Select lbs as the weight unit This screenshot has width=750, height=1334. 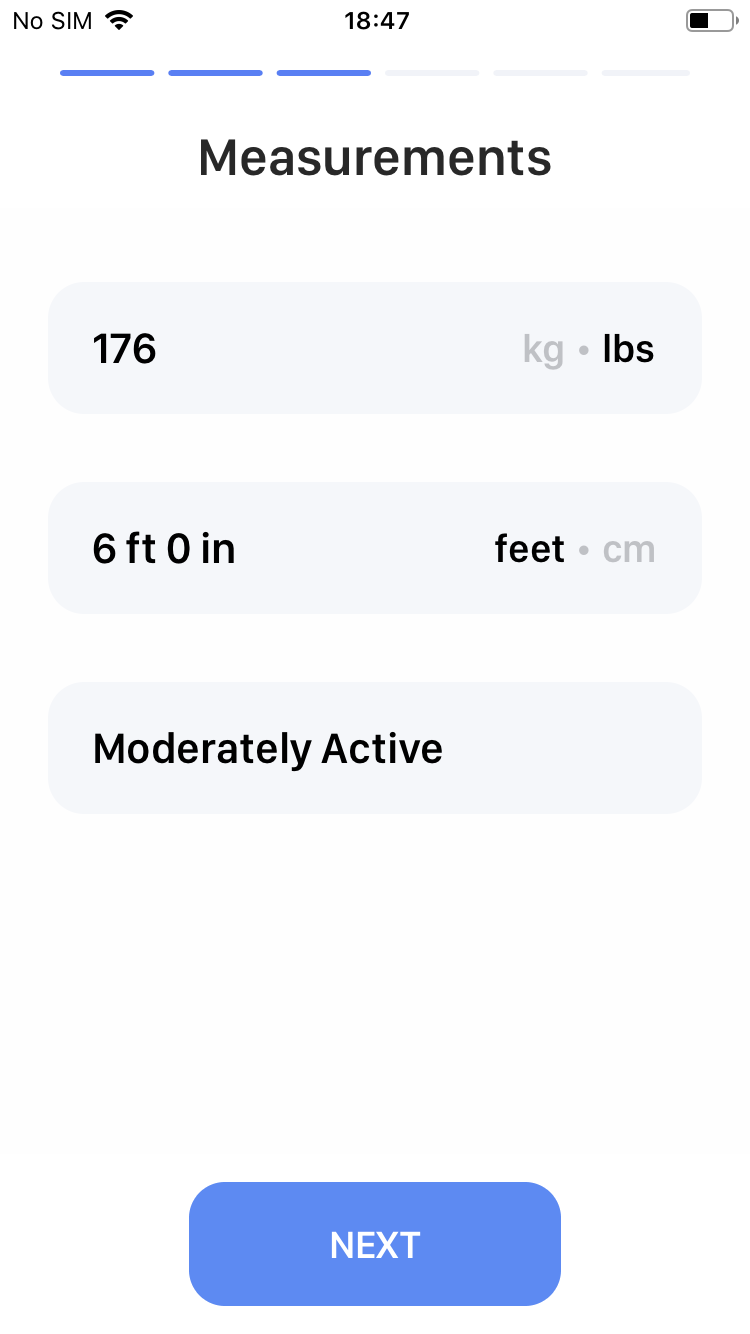tap(628, 349)
